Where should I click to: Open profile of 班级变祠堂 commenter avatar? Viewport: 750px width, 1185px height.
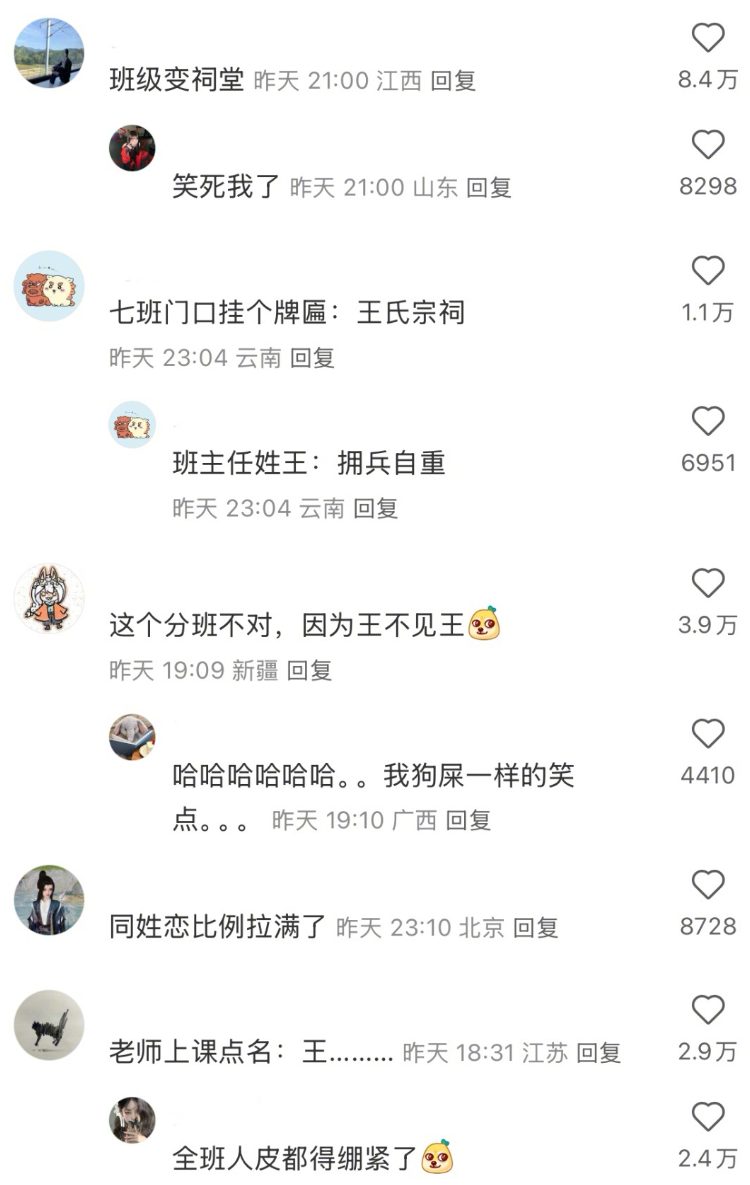(49, 52)
